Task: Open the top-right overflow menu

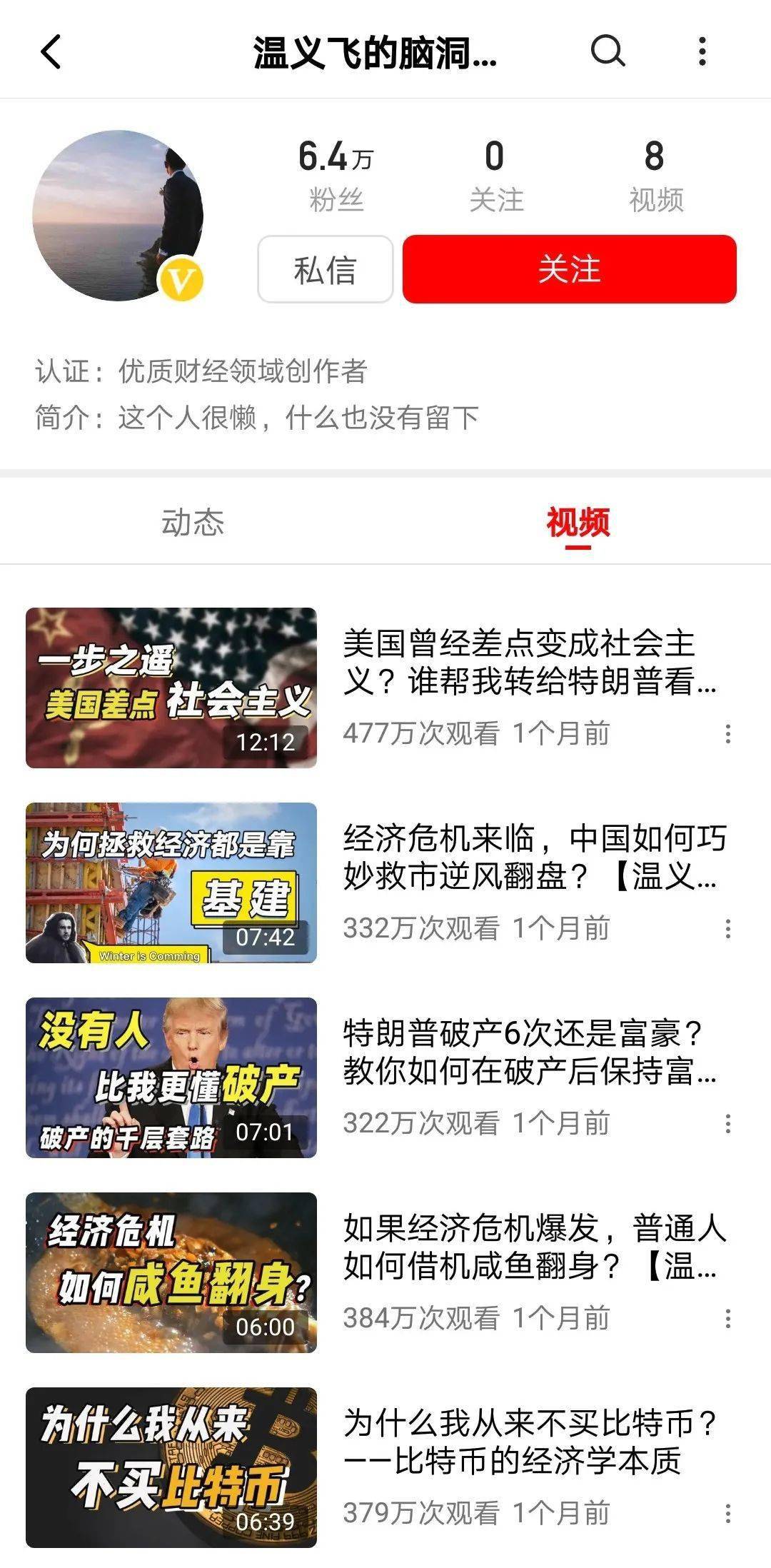Action: point(702,51)
